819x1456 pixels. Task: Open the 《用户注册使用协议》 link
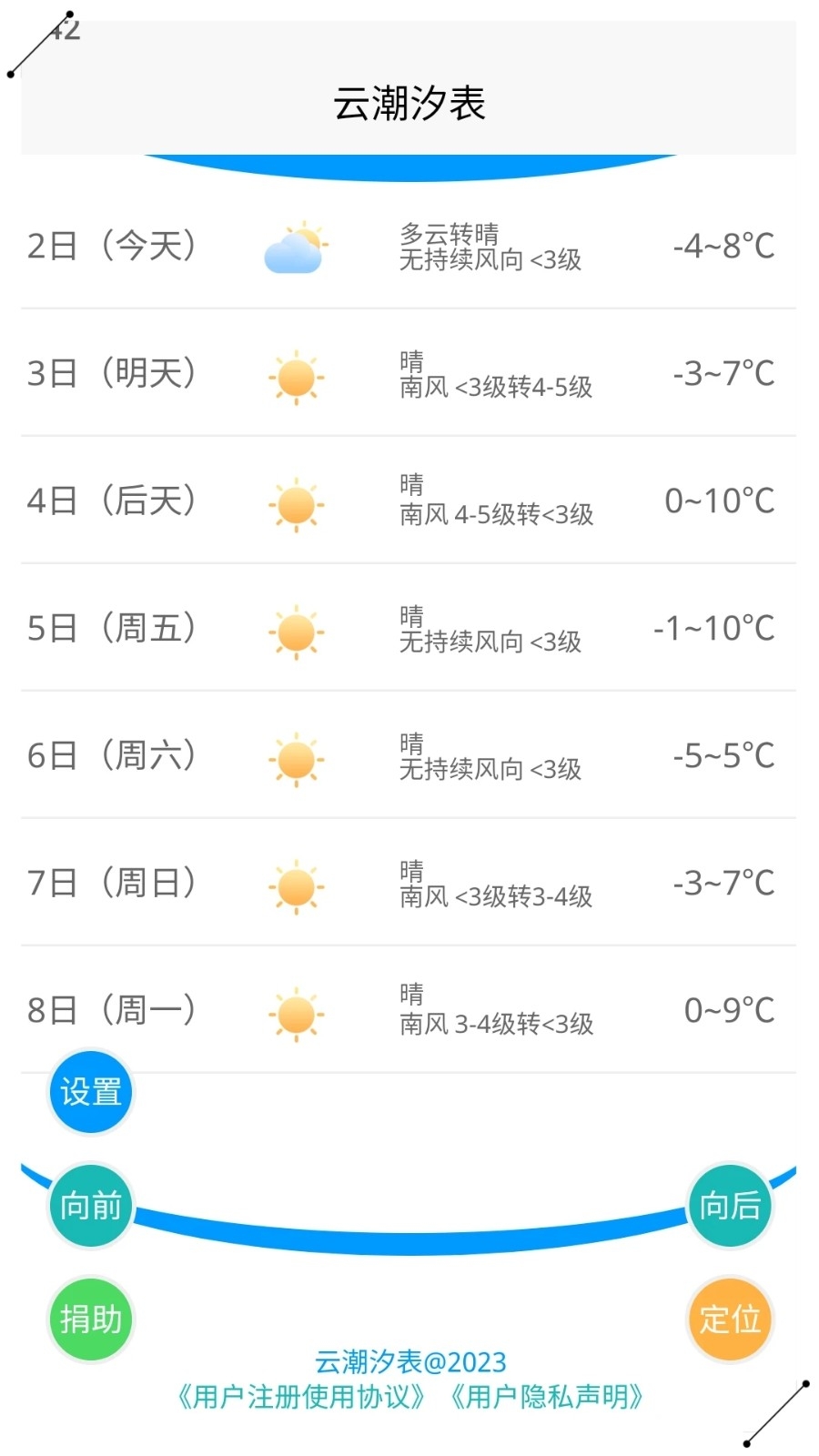point(300,1397)
